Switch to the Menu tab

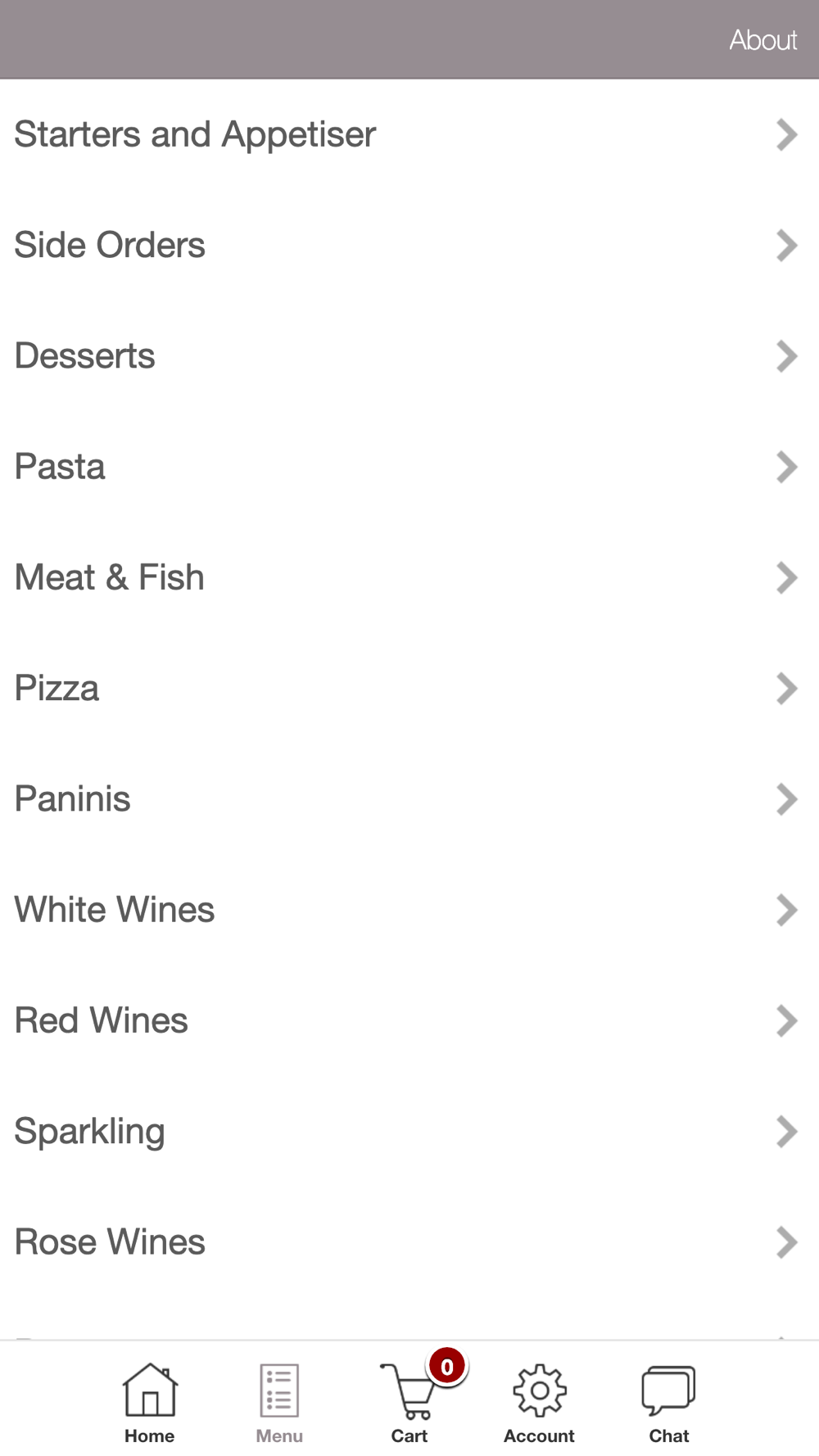(x=279, y=1404)
